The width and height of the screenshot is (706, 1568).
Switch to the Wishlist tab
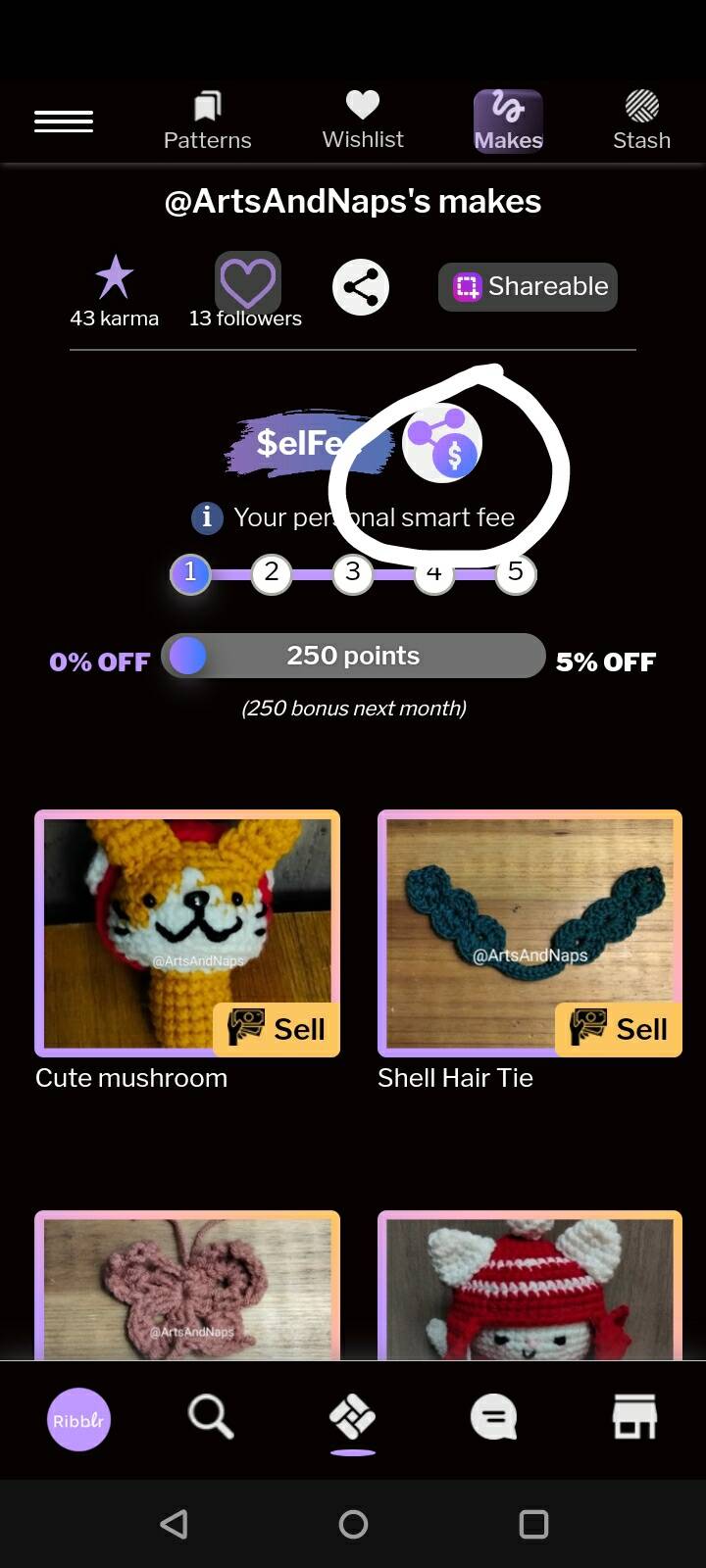363,121
